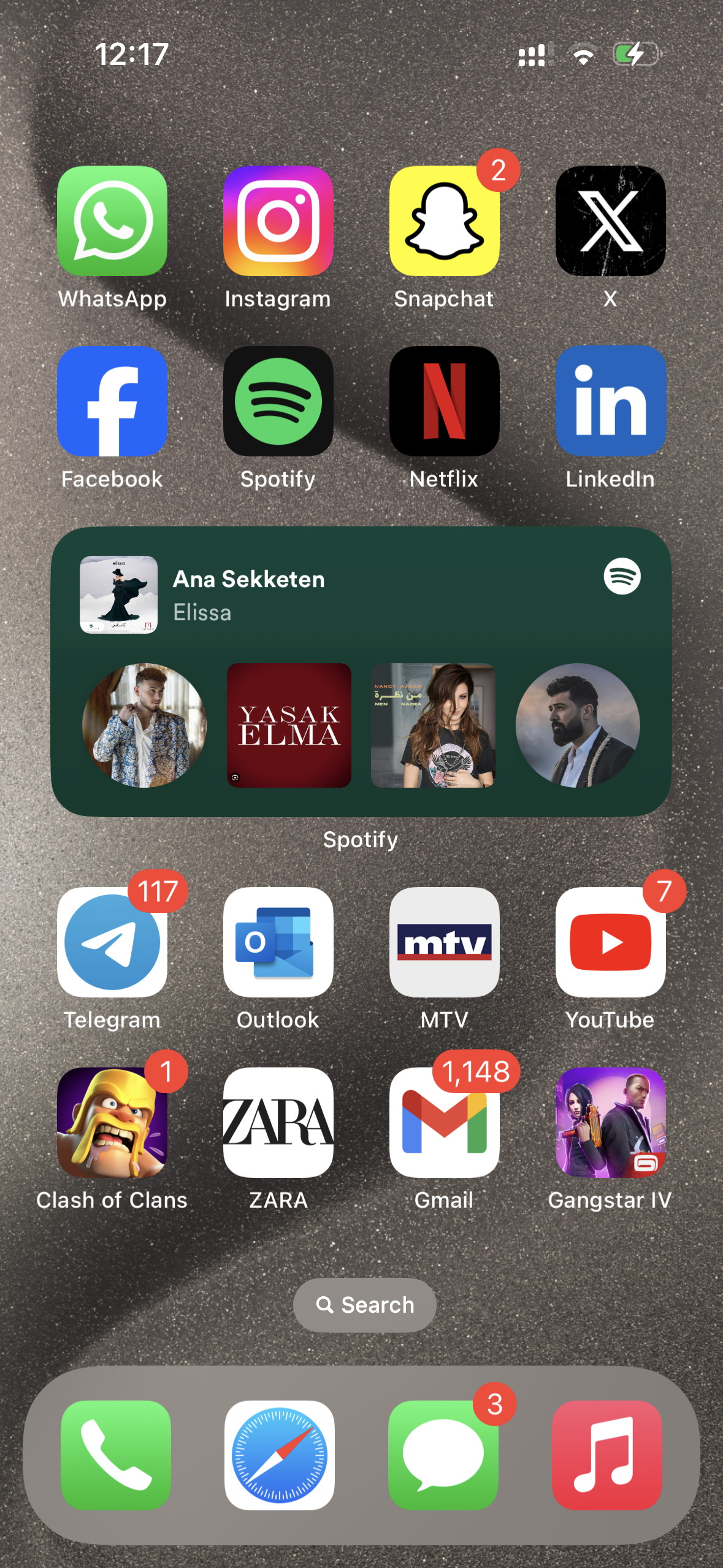723x1568 pixels.
Task: Open the X app
Action: [610, 221]
